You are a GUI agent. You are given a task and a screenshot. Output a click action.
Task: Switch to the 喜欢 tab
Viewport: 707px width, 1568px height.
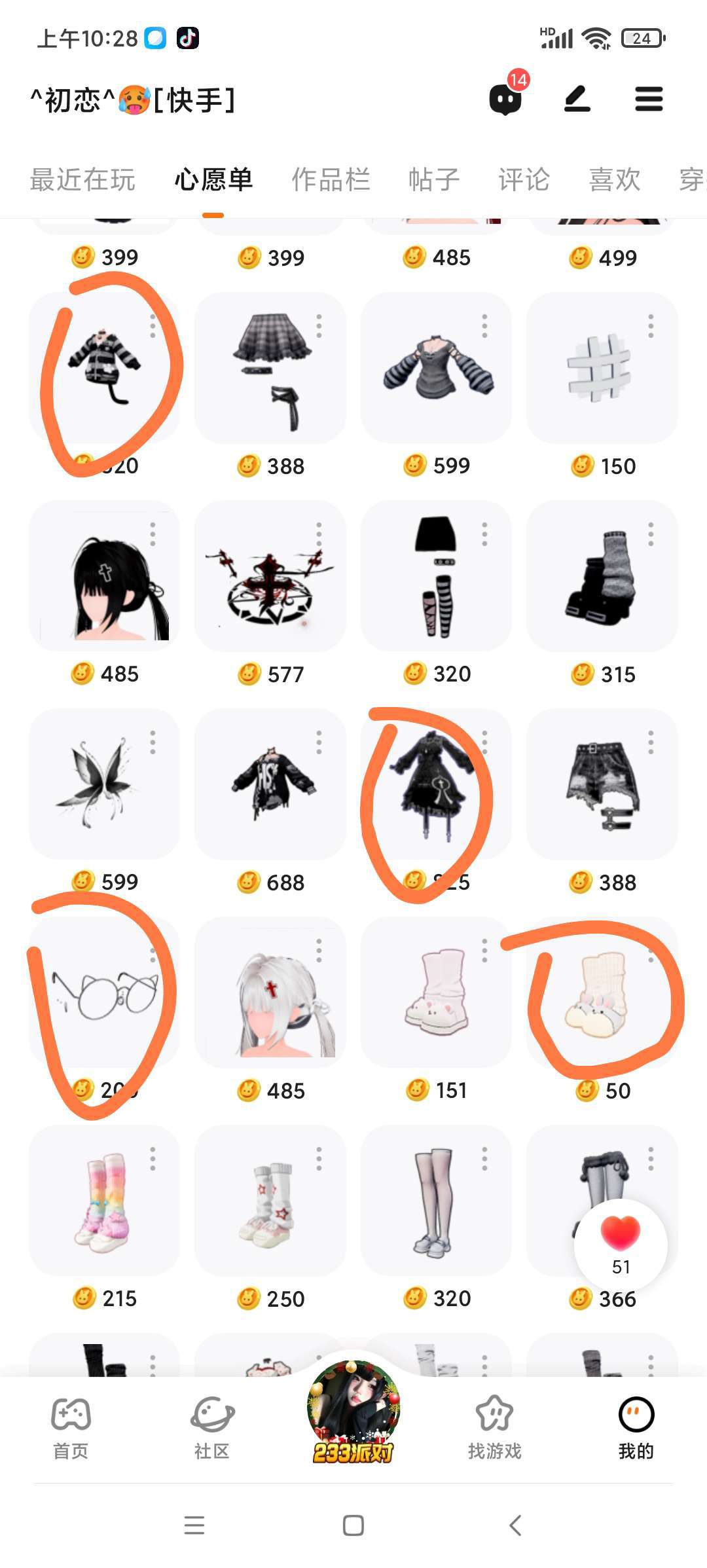point(614,179)
